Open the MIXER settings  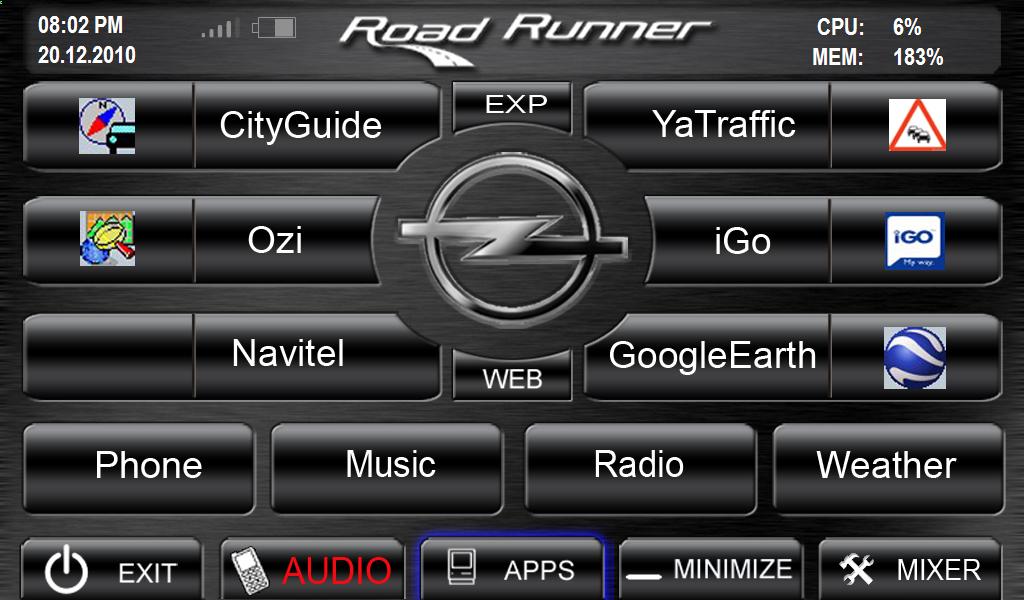point(910,572)
